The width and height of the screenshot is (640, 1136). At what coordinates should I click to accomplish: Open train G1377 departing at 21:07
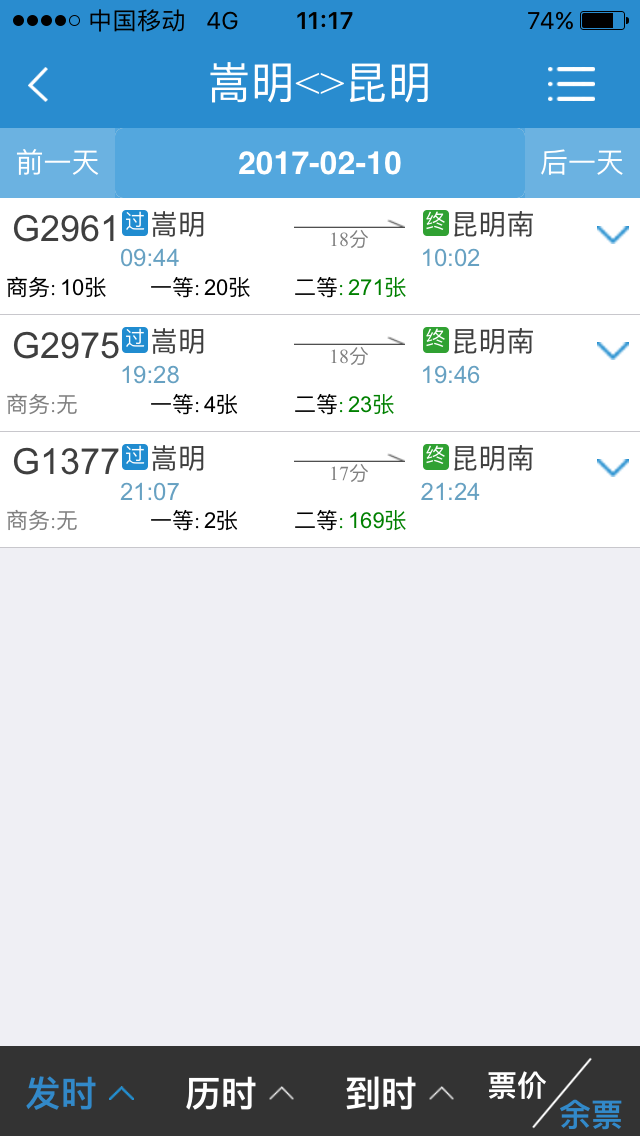click(x=320, y=490)
